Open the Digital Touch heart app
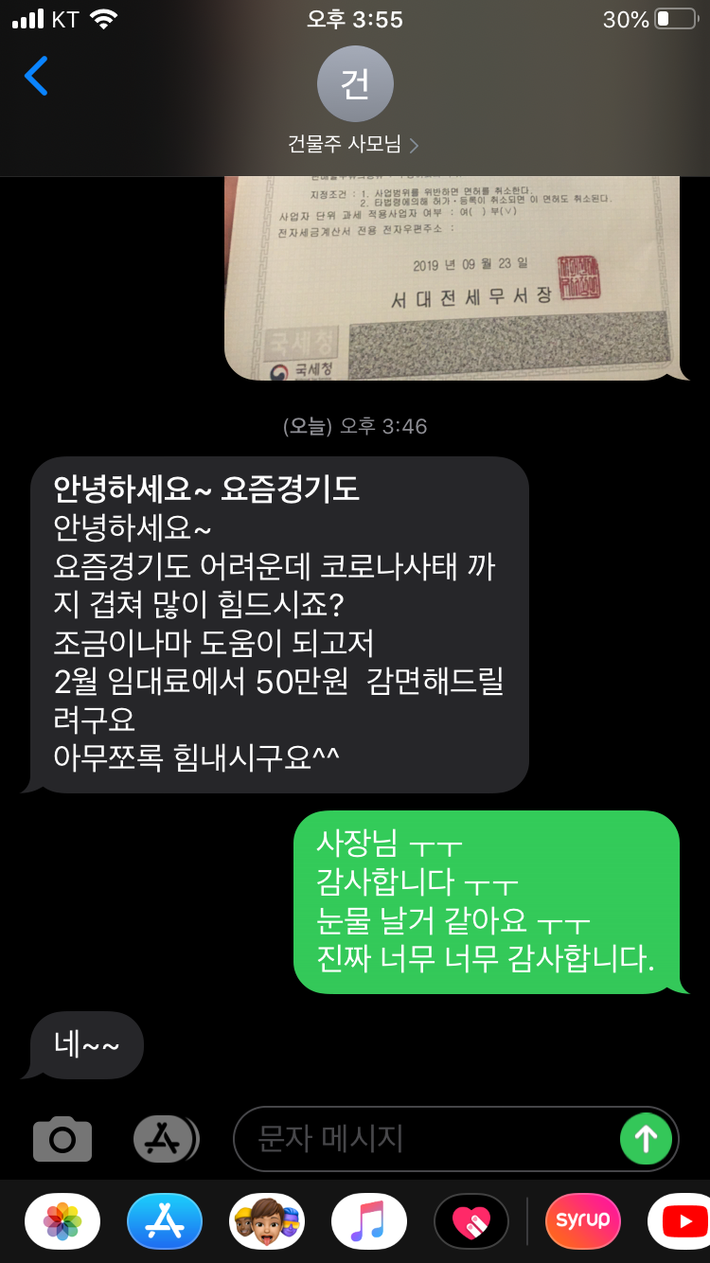Viewport: 710px width, 1263px height. [x=471, y=1221]
